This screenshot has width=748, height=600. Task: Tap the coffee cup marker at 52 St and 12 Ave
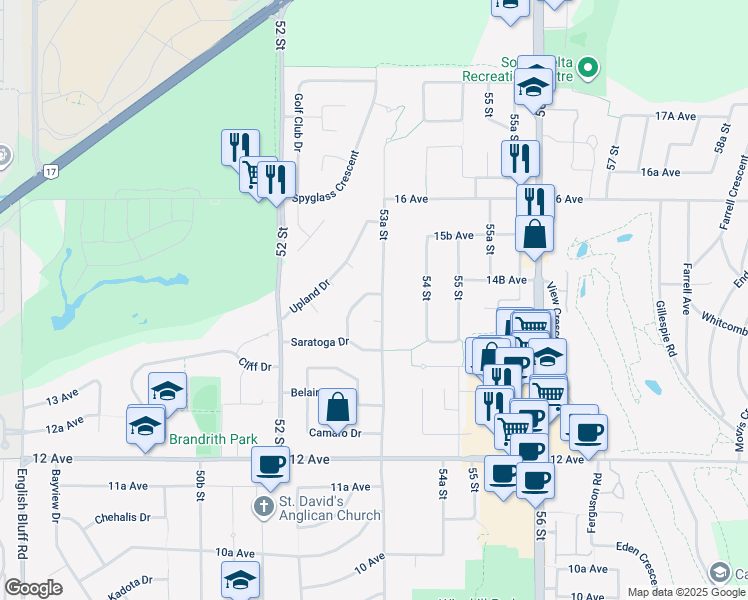pyautogui.click(x=270, y=465)
